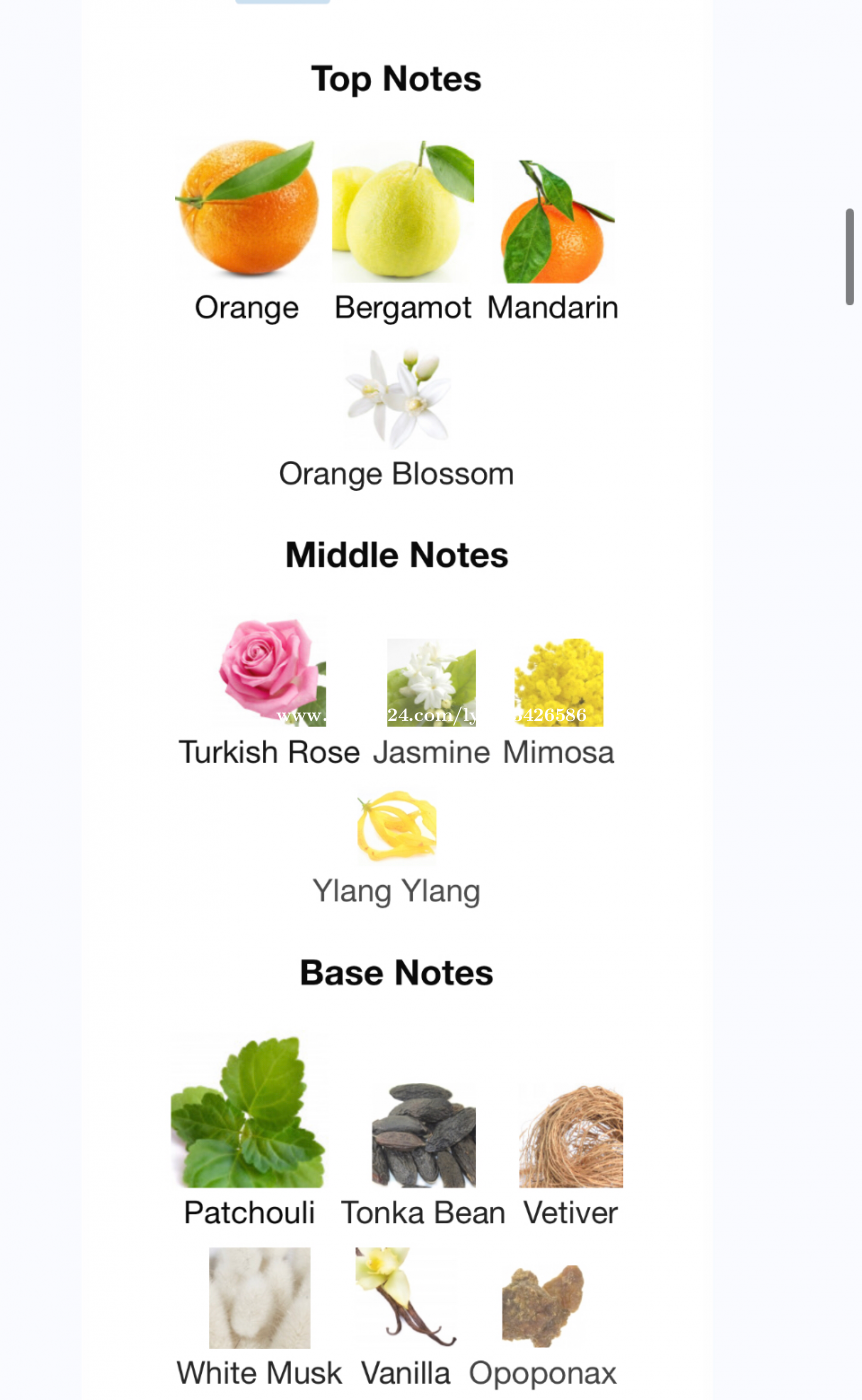Viewport: 862px width, 1400px height.
Task: Select the Jasmine note
Action: (431, 683)
